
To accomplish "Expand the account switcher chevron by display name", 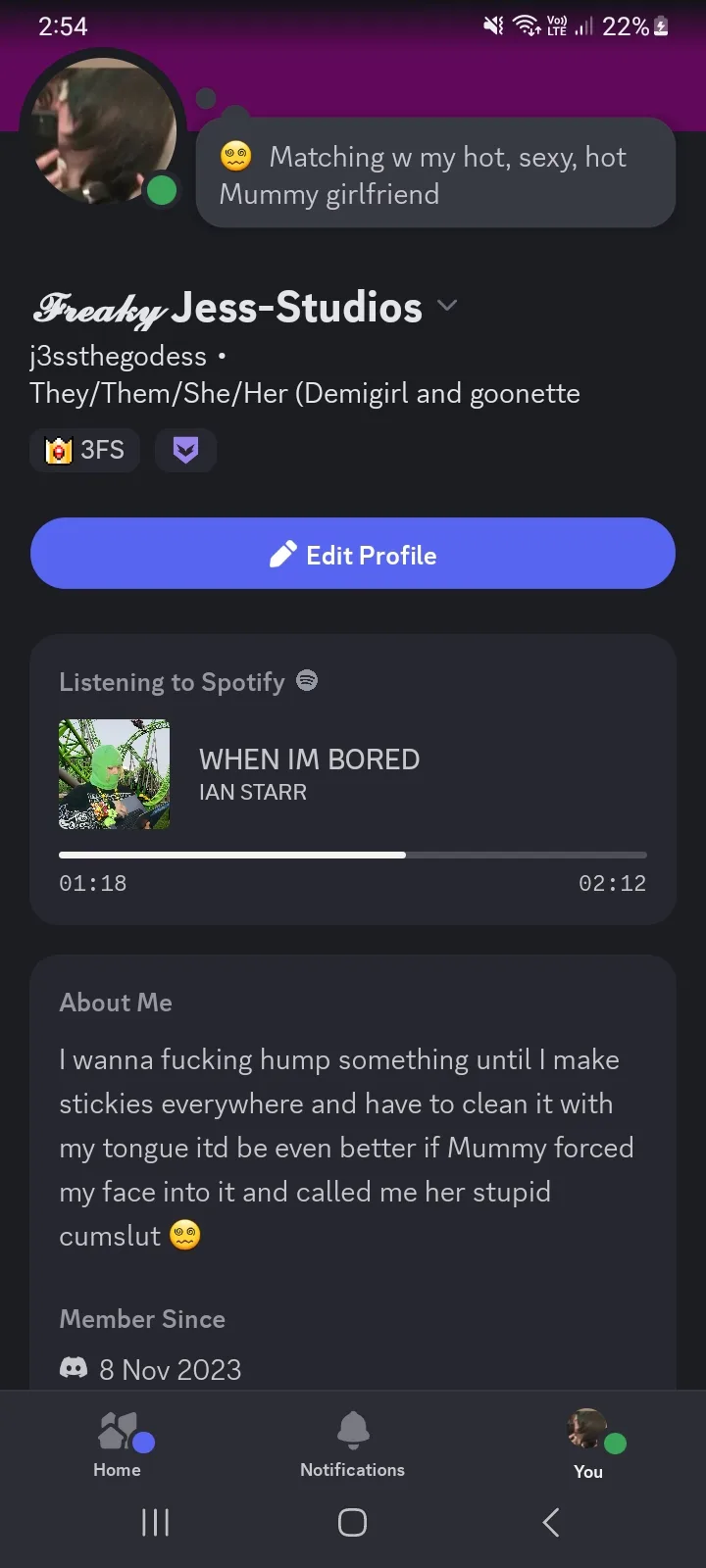I will coord(447,306).
